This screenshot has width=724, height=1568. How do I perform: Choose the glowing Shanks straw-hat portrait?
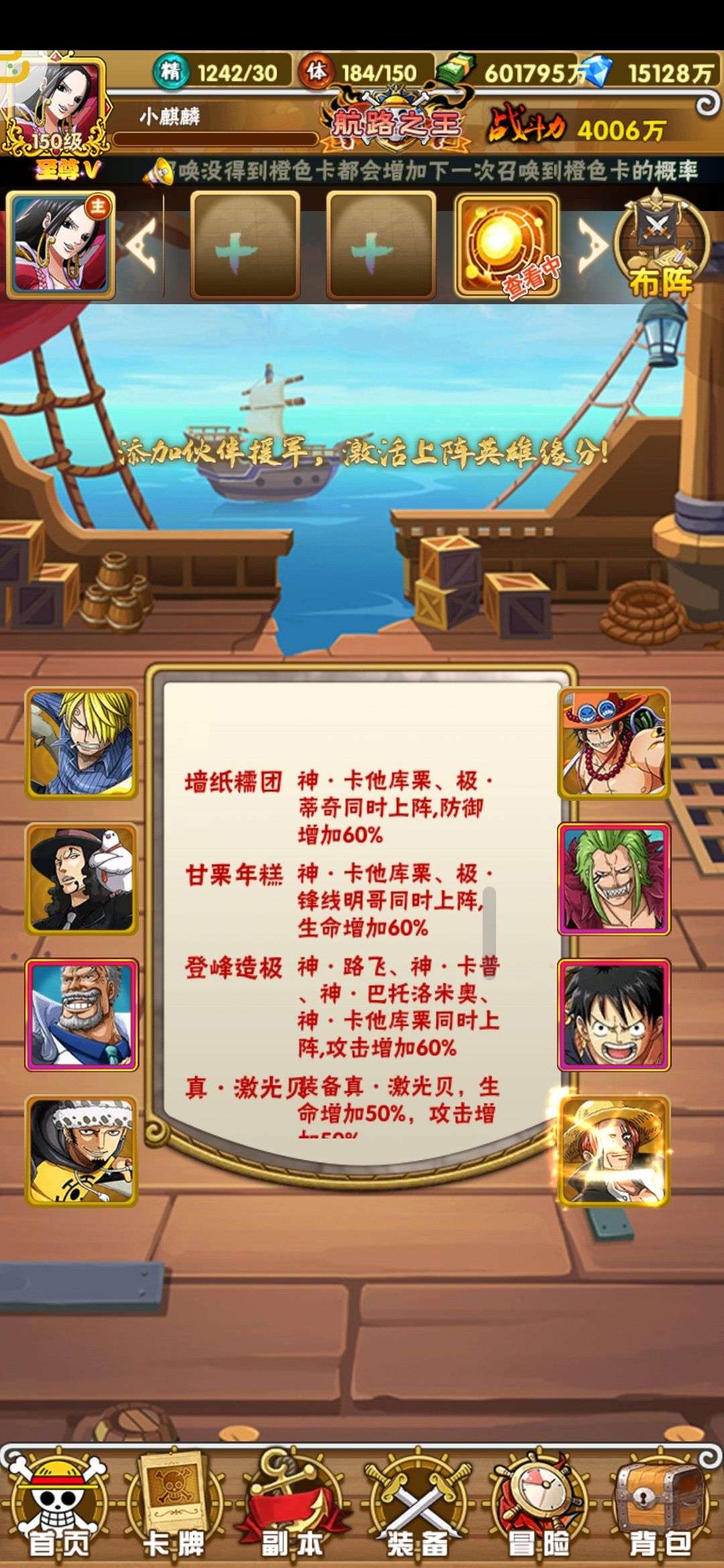[x=614, y=1151]
